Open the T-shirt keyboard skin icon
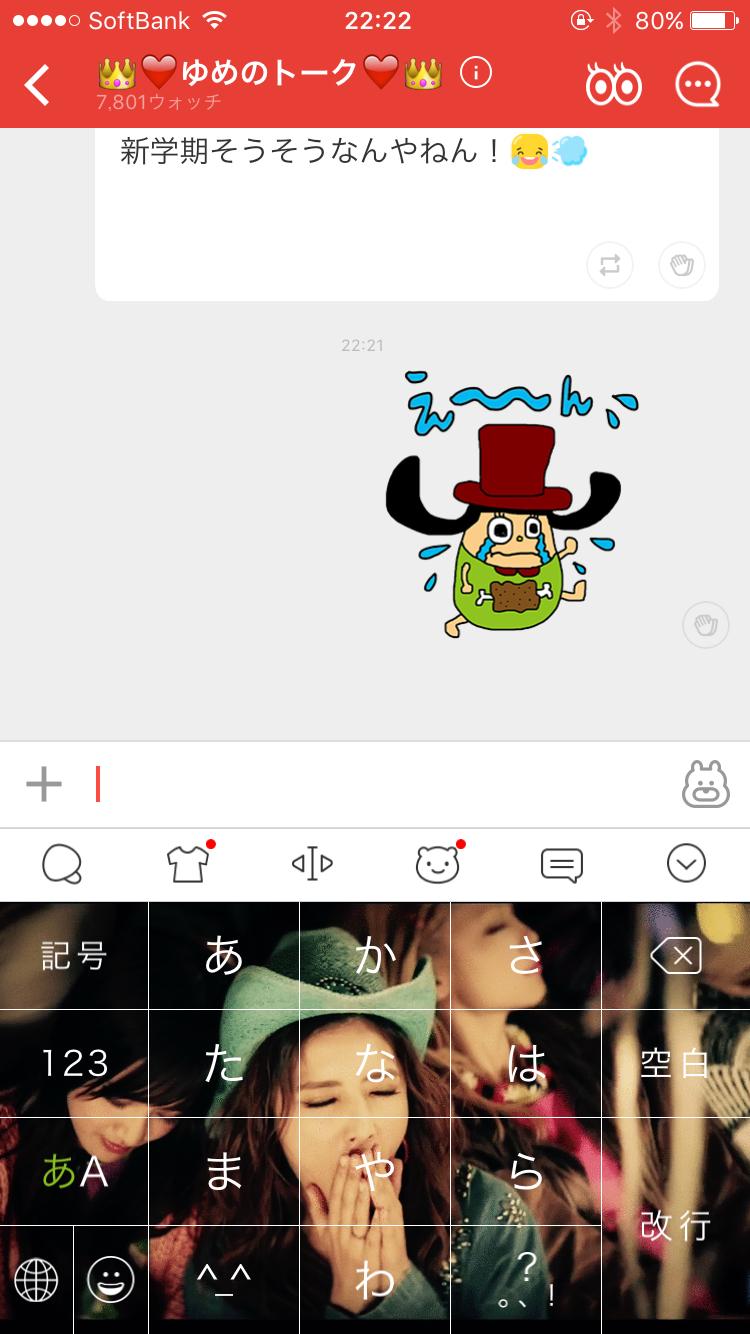Screen dimensions: 750x1334 coord(187,865)
